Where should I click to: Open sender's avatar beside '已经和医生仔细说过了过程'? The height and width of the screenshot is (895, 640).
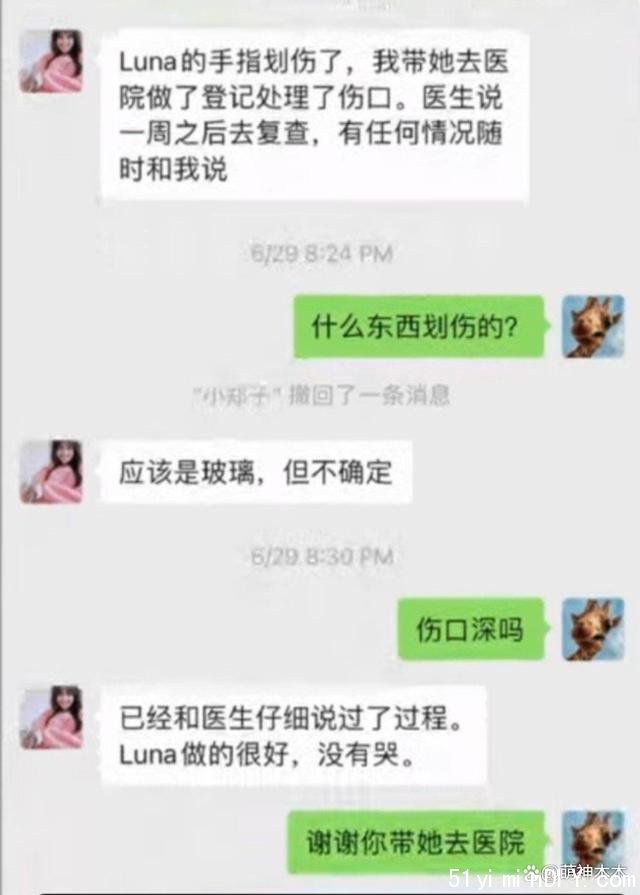pos(51,717)
